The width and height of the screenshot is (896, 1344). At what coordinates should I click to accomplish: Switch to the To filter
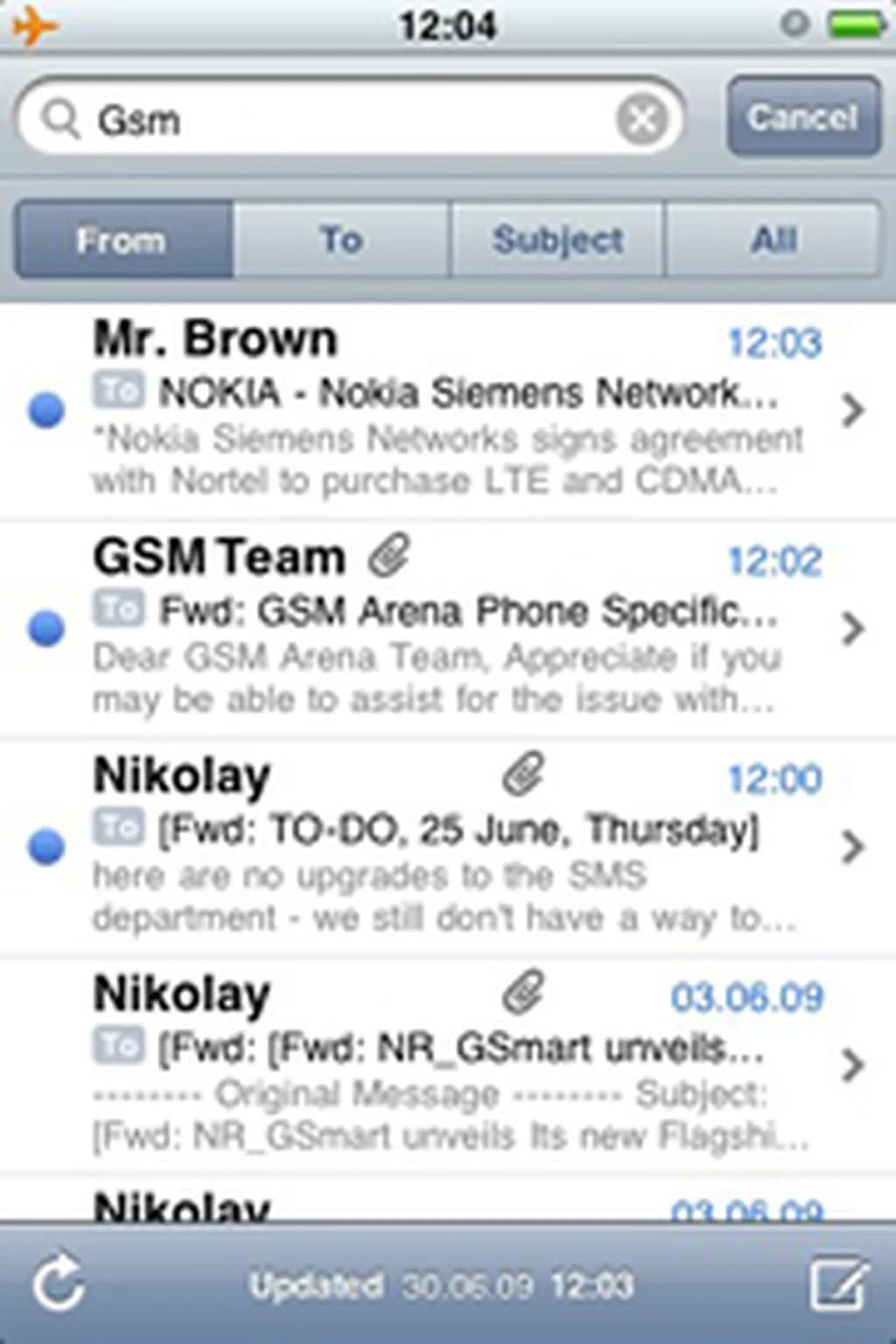coord(341,240)
